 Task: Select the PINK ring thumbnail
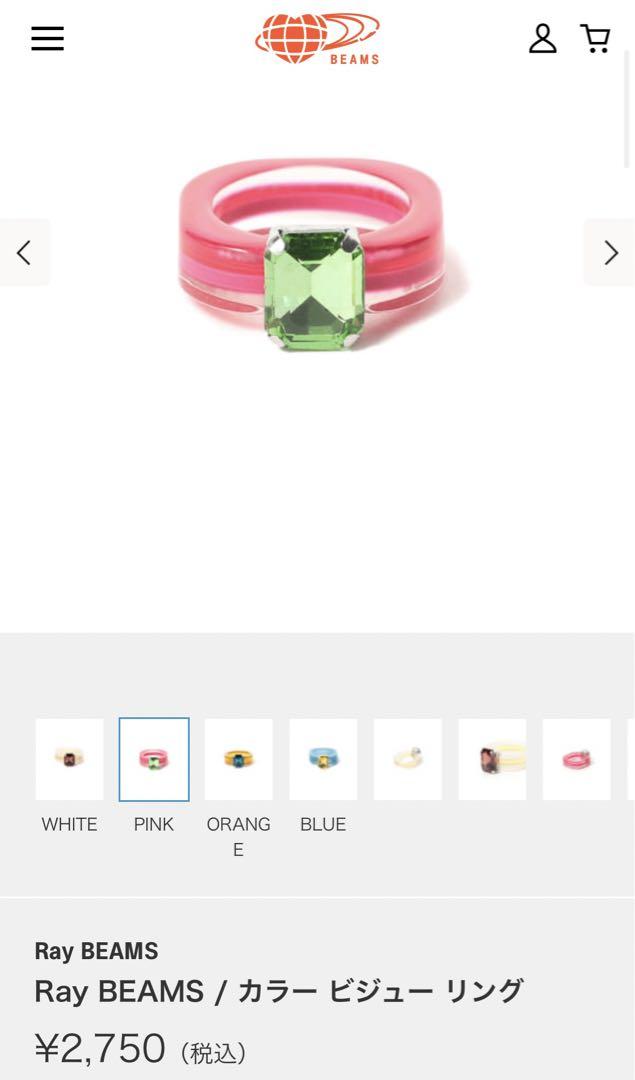click(154, 759)
